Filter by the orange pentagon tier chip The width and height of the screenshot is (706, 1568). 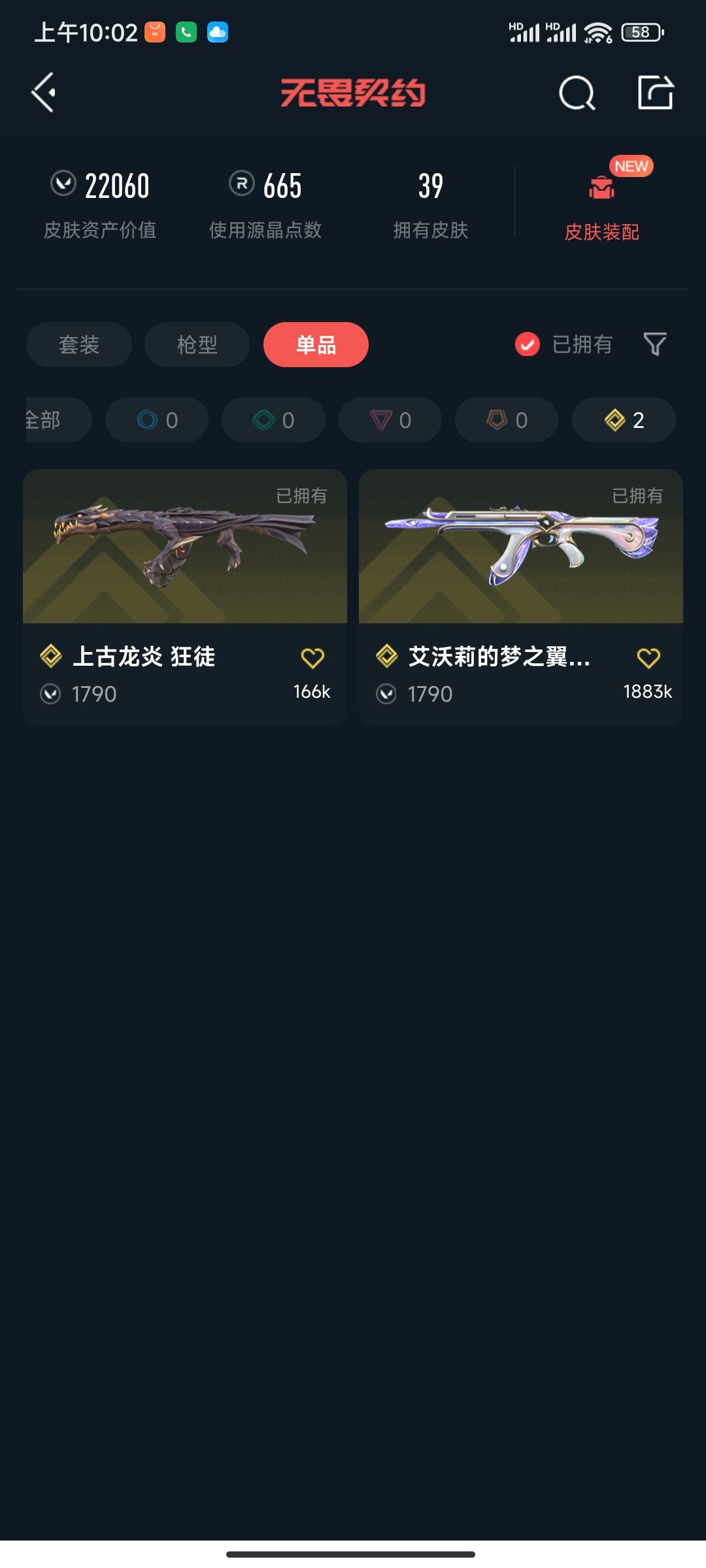[x=507, y=419]
